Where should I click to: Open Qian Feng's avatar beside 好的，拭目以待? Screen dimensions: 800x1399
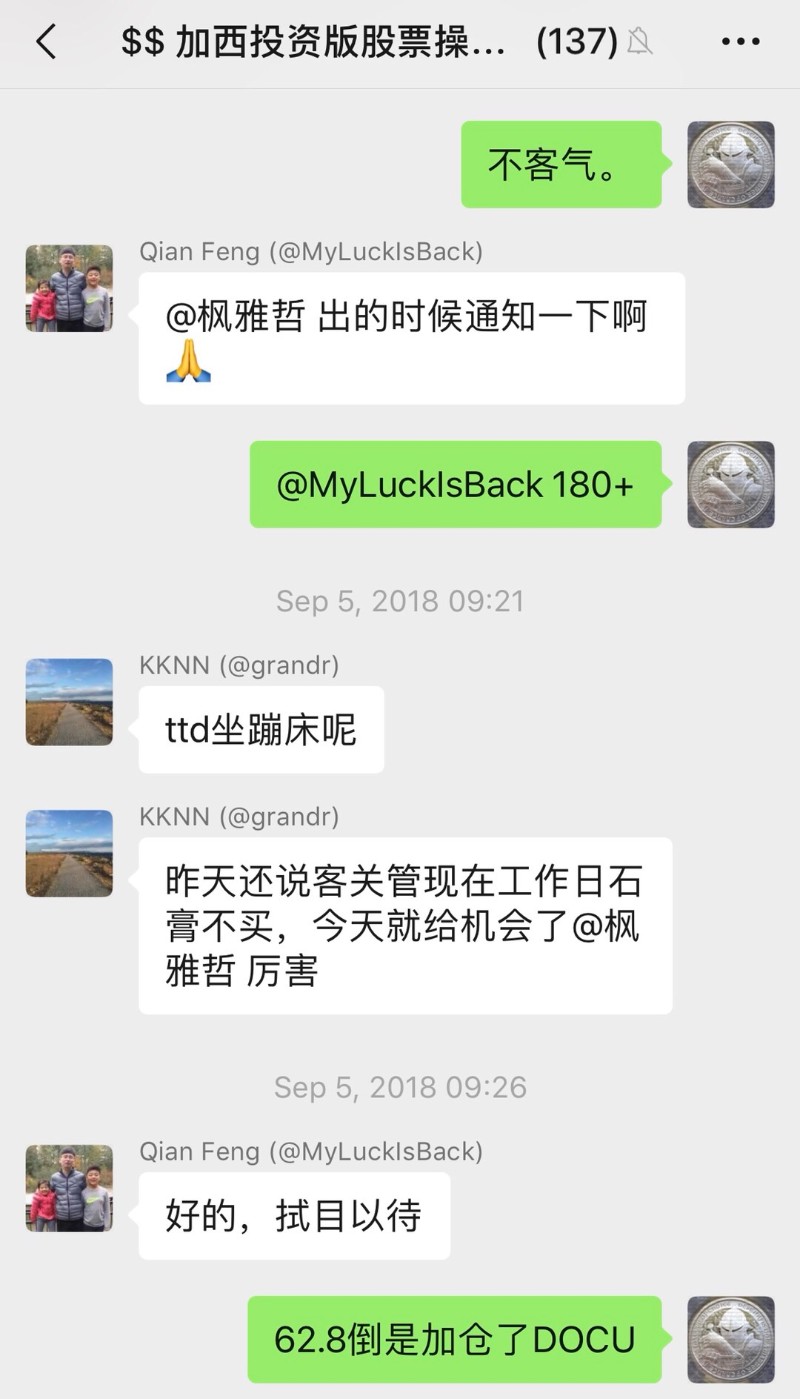[x=69, y=1188]
